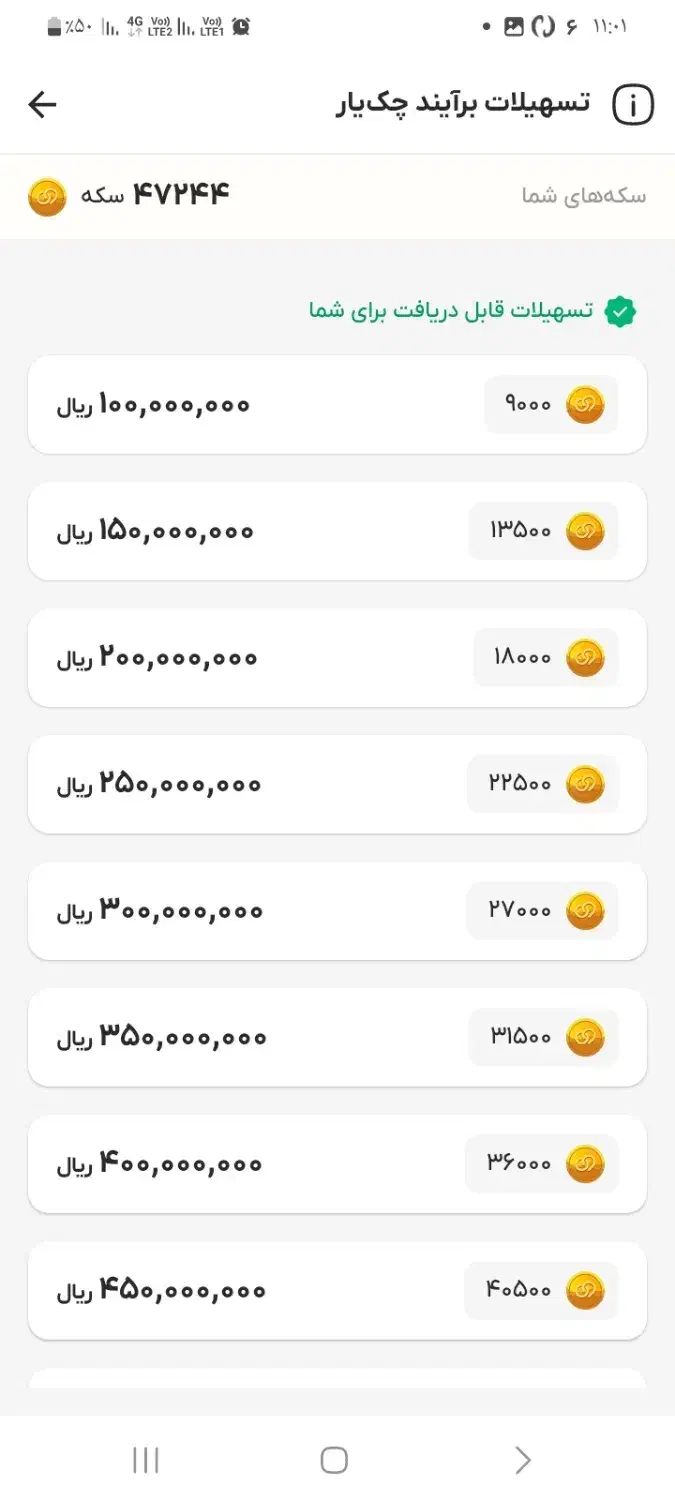Open recent apps from the navigation bar
Image resolution: width=675 pixels, height=1500 pixels.
[146, 1460]
